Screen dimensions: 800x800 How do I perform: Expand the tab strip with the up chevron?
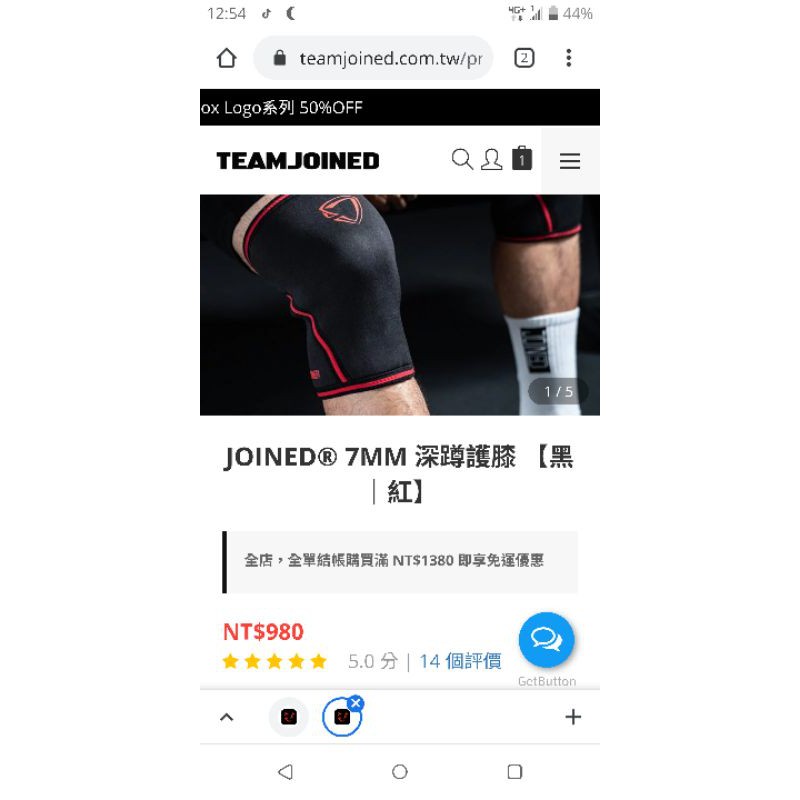227,717
